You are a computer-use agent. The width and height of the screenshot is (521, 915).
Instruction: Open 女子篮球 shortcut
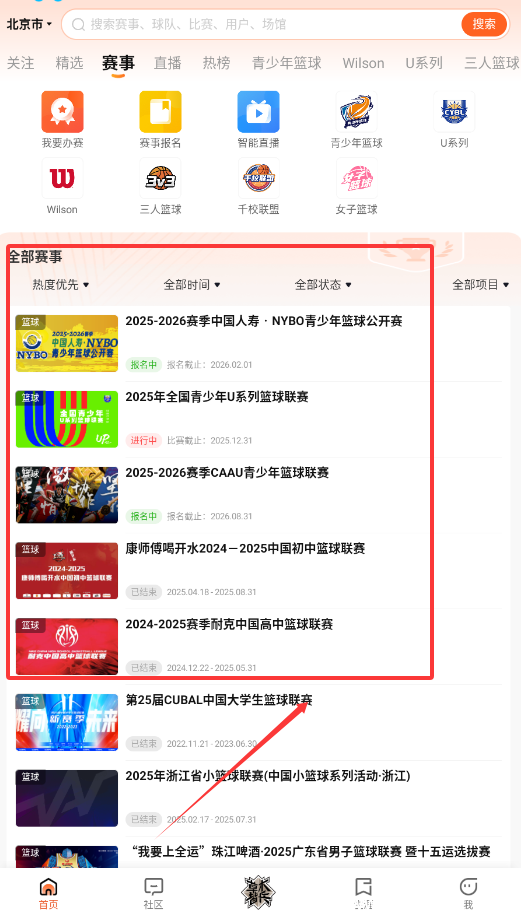pyautogui.click(x=356, y=186)
